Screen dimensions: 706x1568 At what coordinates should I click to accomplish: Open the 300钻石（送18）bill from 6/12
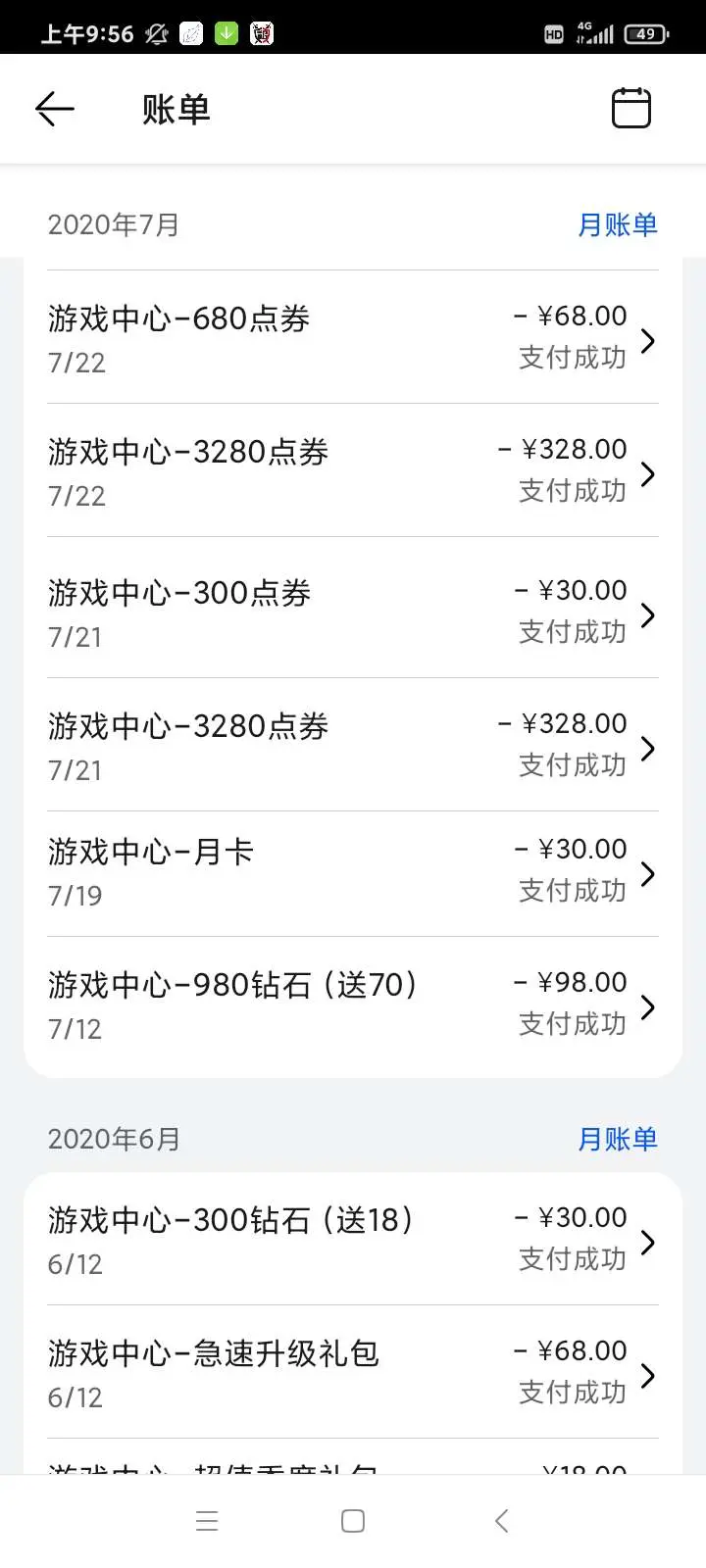point(353,1241)
